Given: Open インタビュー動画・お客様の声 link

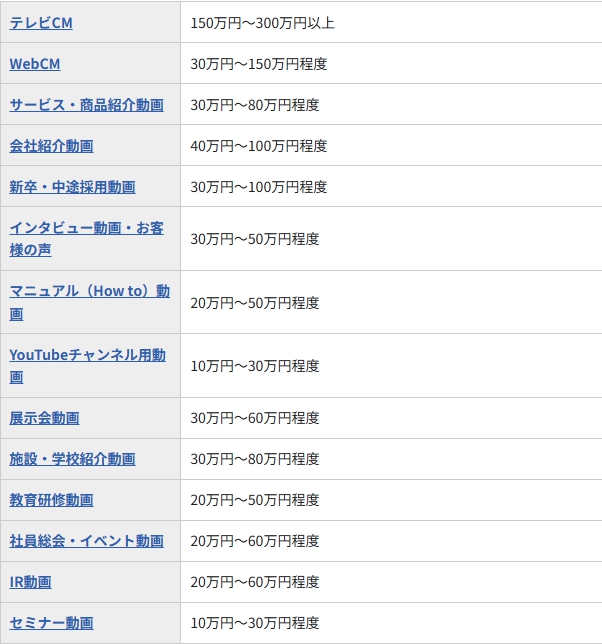Looking at the screenshot, I should (86, 228).
